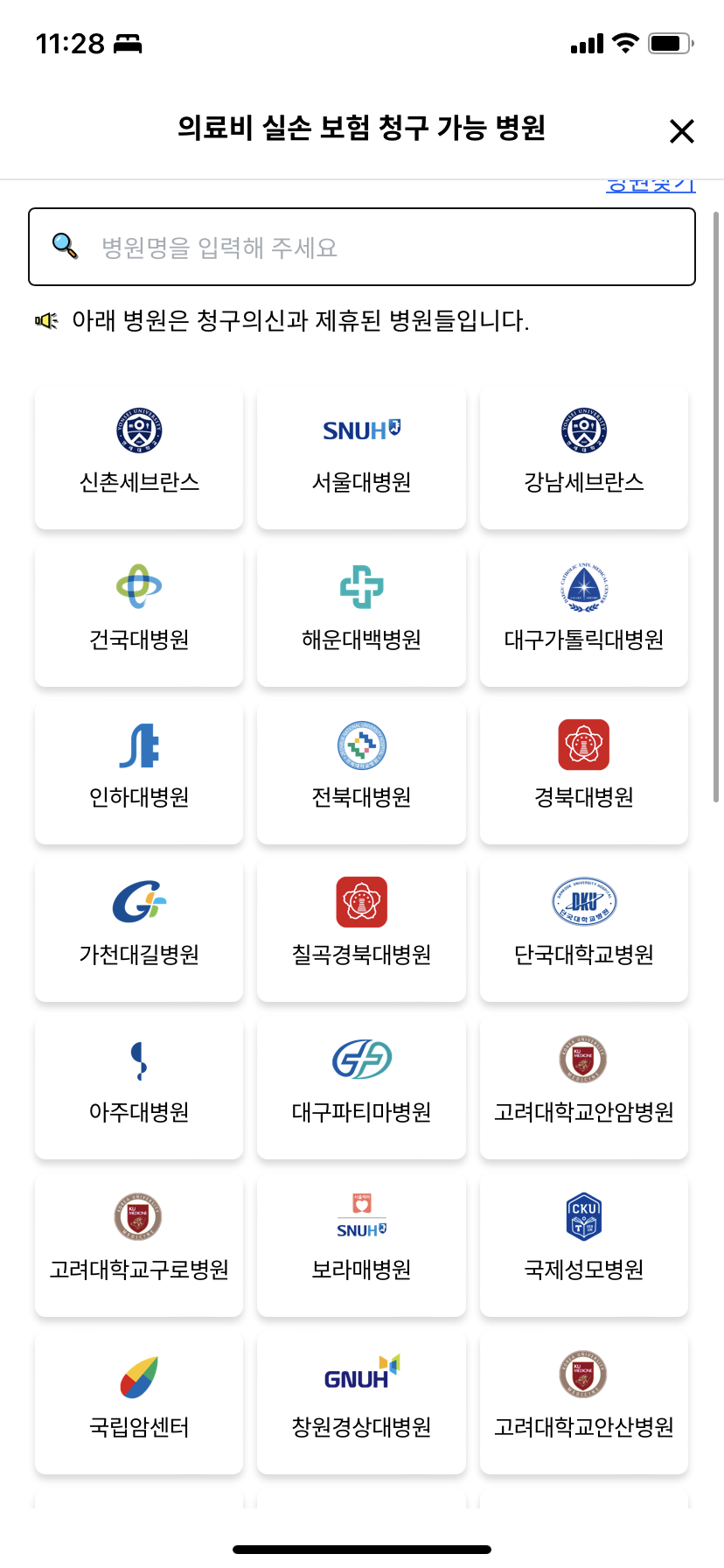The image size is (724, 1568).
Task: Select the CKU 국제성모병원 shield icon
Action: point(583,1216)
